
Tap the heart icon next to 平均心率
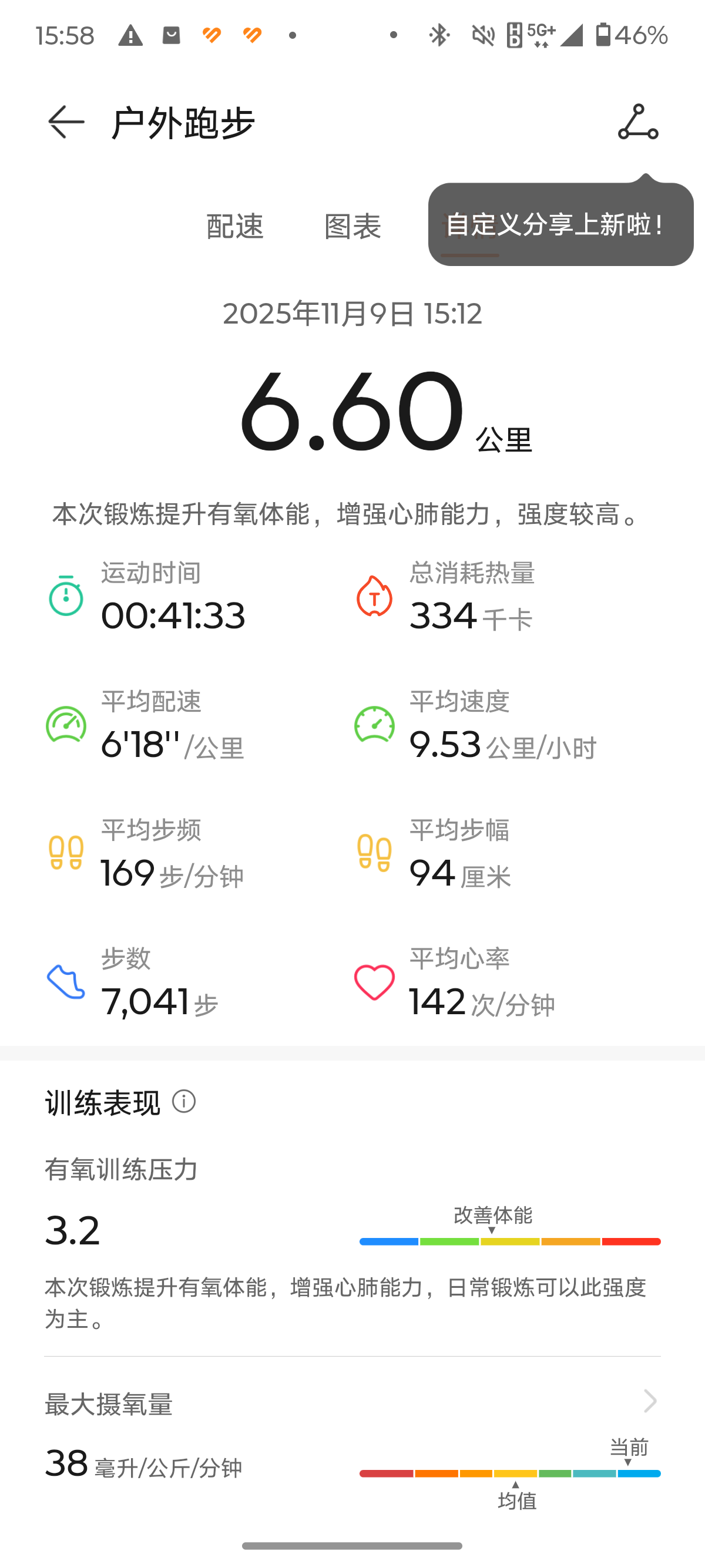click(x=374, y=981)
